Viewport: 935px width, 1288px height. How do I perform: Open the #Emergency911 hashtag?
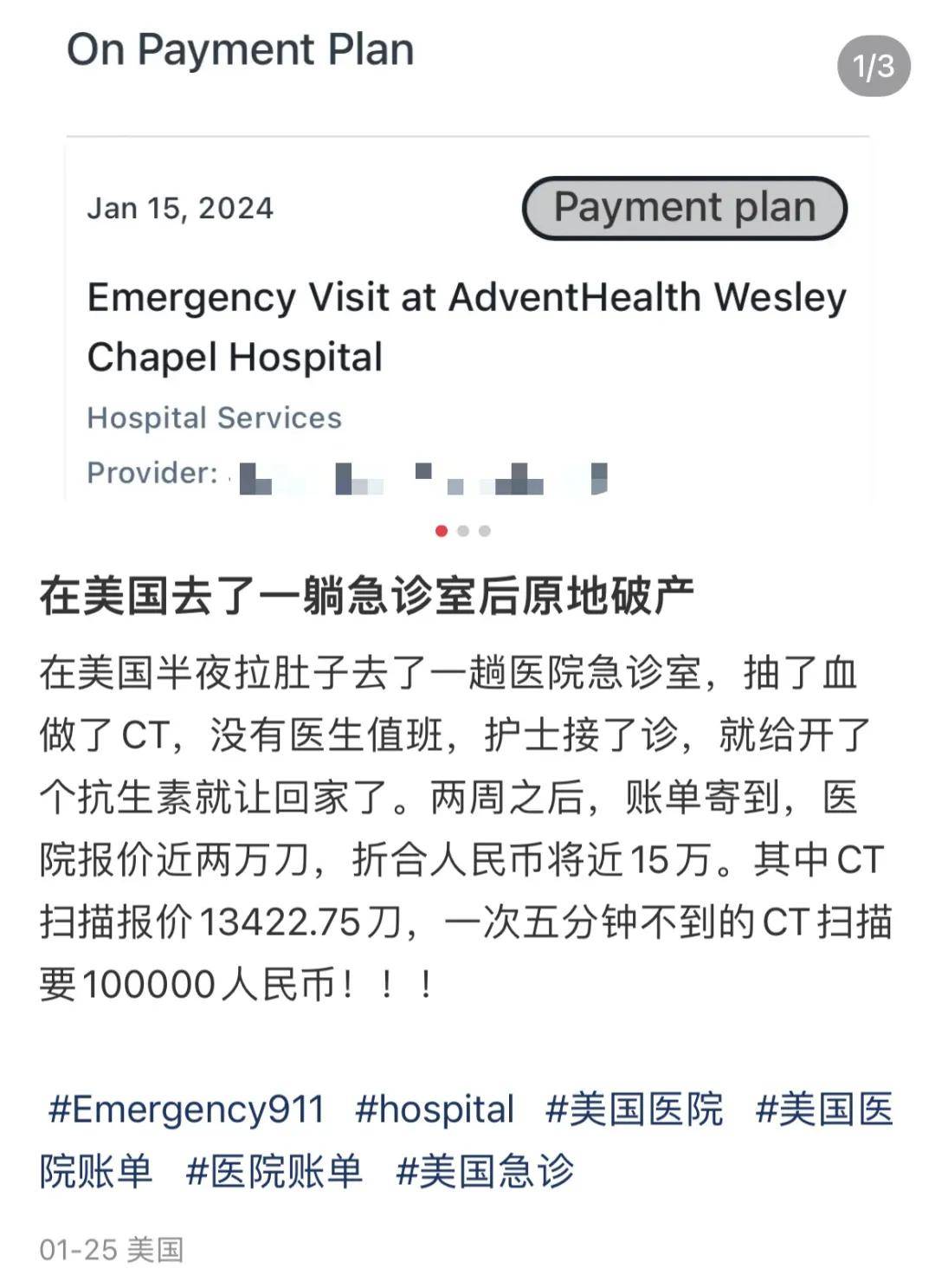186,1110
